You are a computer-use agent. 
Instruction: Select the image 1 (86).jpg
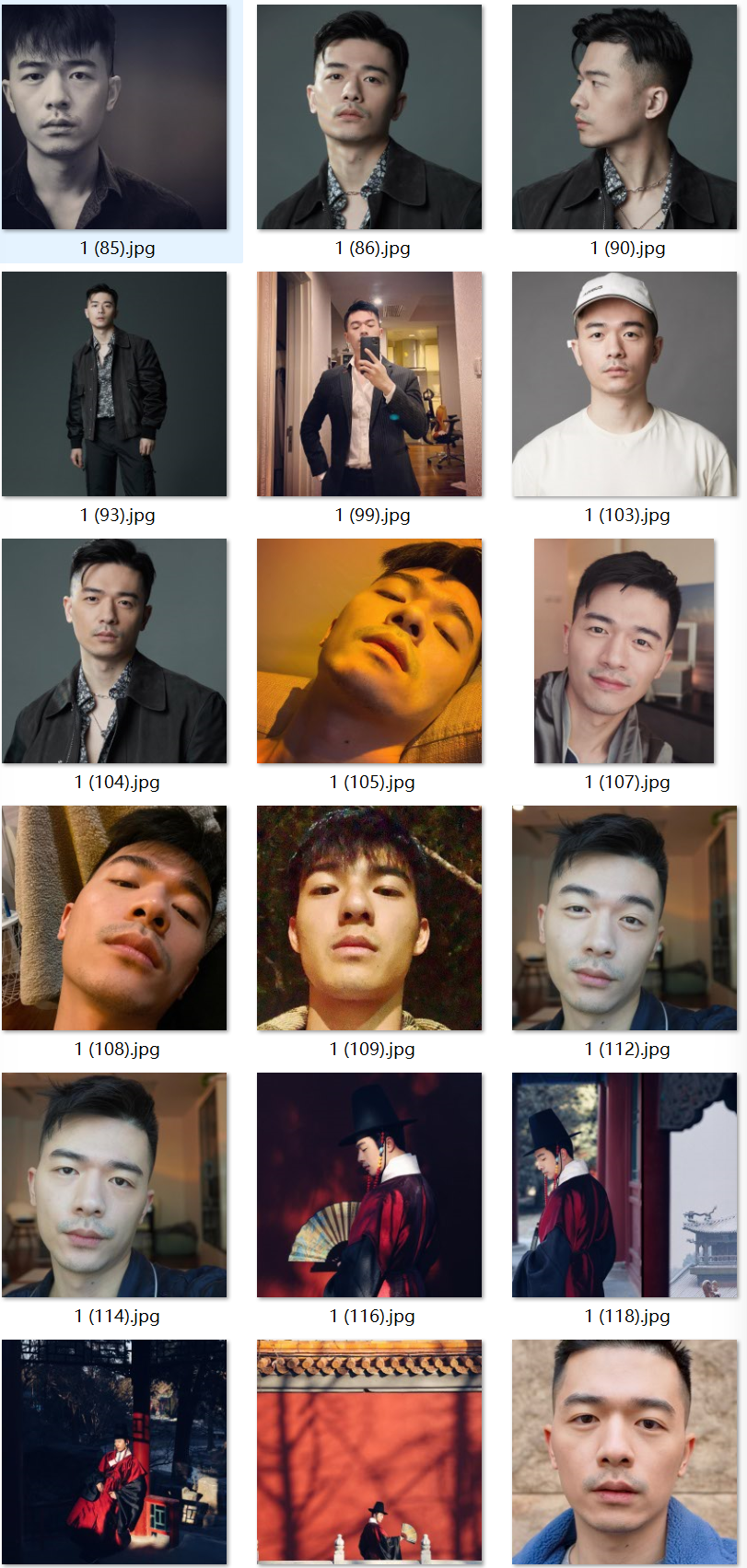[369, 117]
